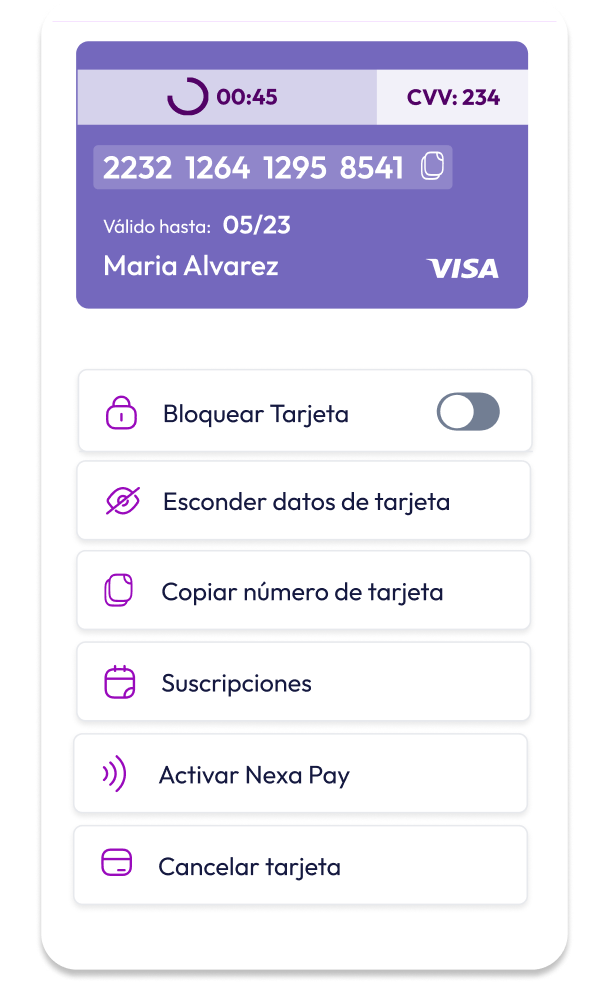
Task: Select Esconder datos de tarjeta
Action: [304, 501]
